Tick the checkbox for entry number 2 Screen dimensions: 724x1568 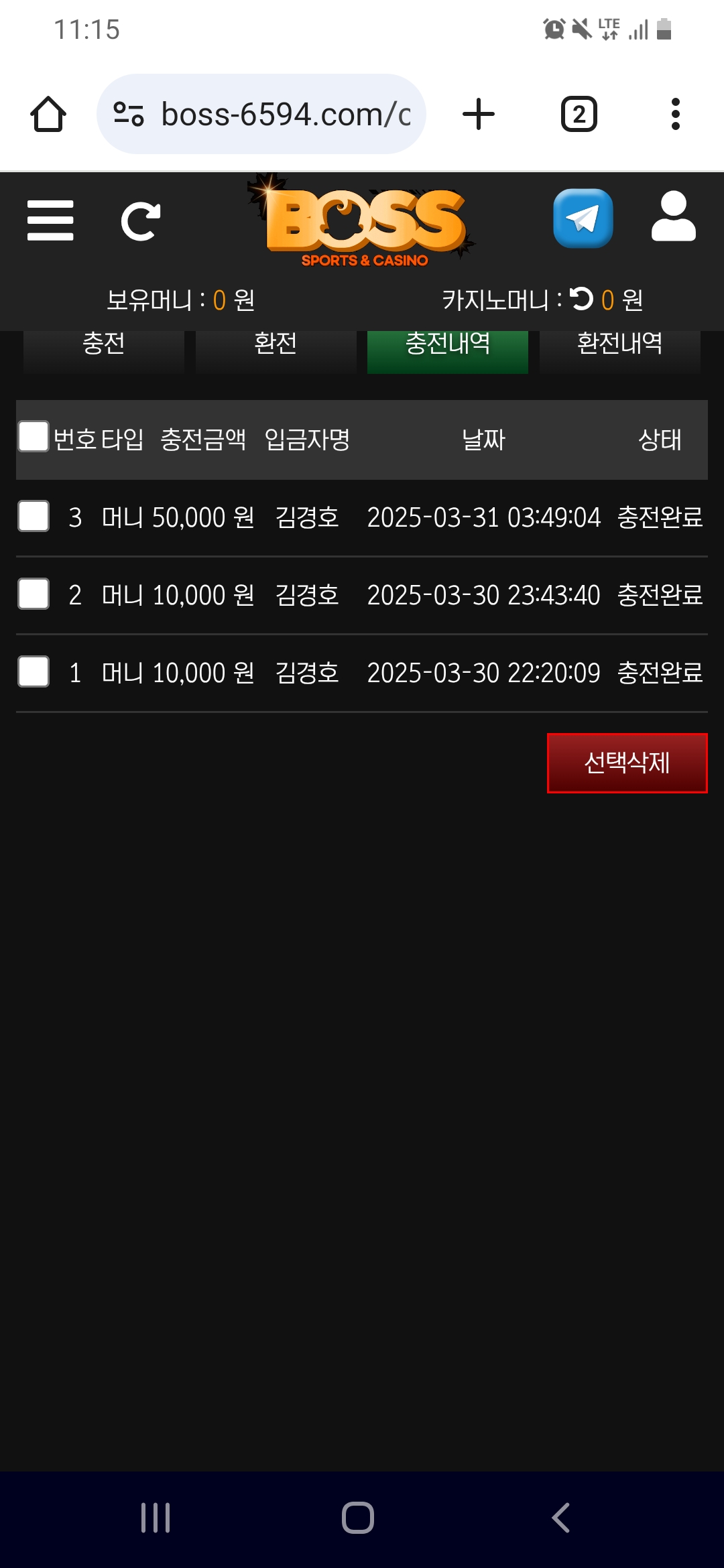pos(34,594)
